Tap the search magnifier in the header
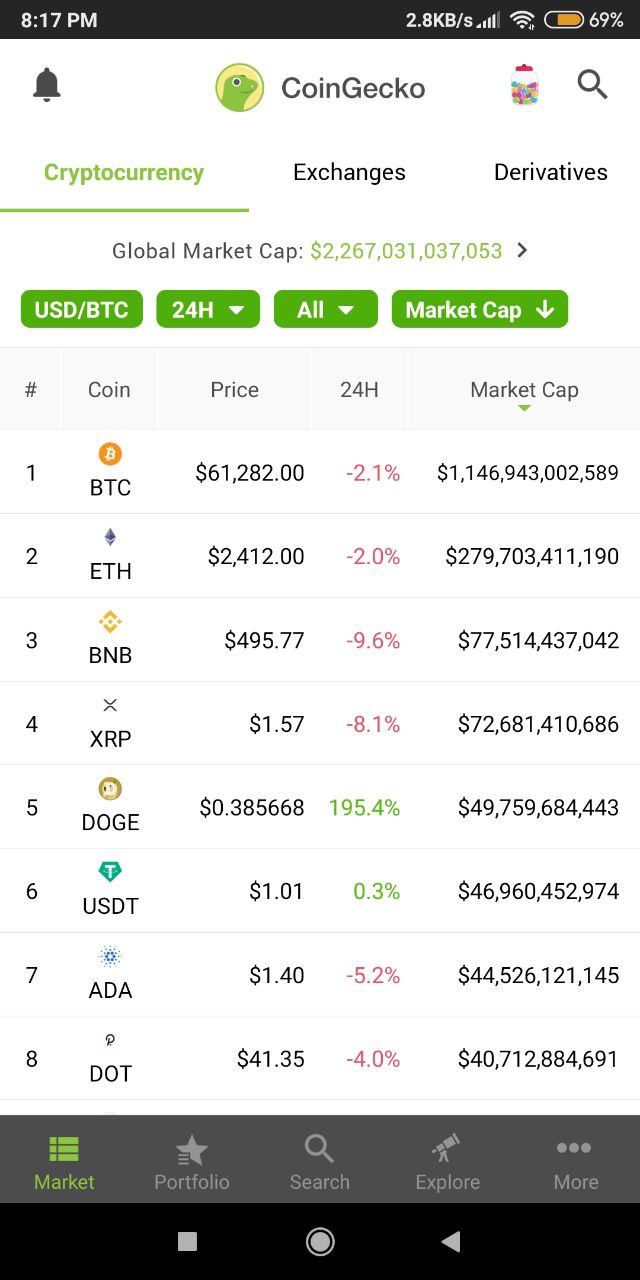 coord(592,86)
